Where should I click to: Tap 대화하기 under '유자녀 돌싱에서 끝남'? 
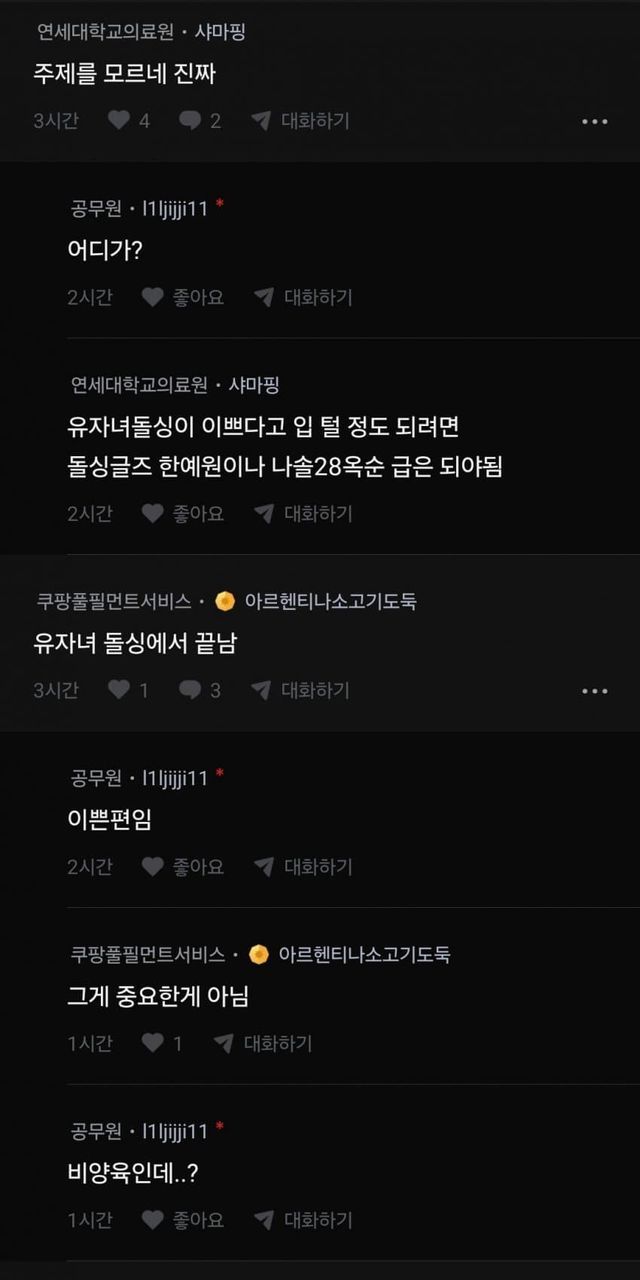301,690
